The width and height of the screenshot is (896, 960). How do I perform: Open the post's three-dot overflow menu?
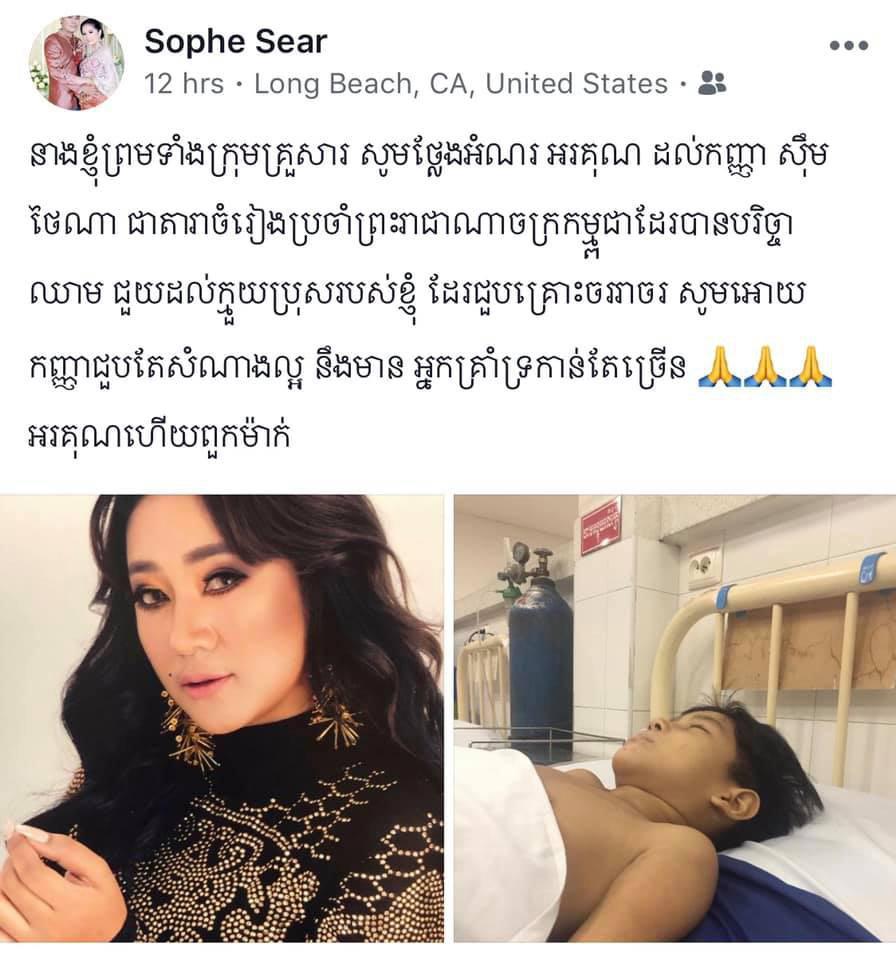[848, 46]
